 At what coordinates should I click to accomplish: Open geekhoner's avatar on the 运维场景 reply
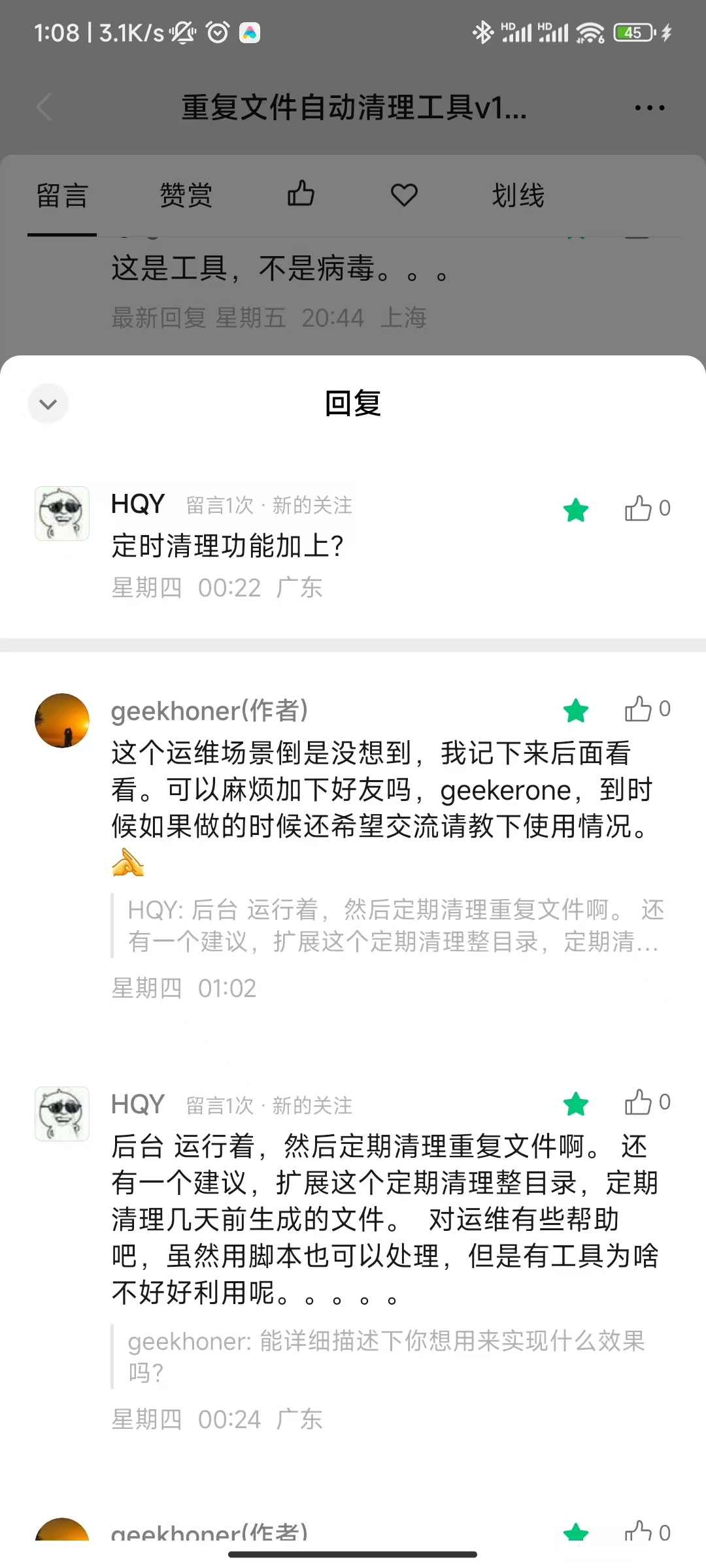point(62,721)
